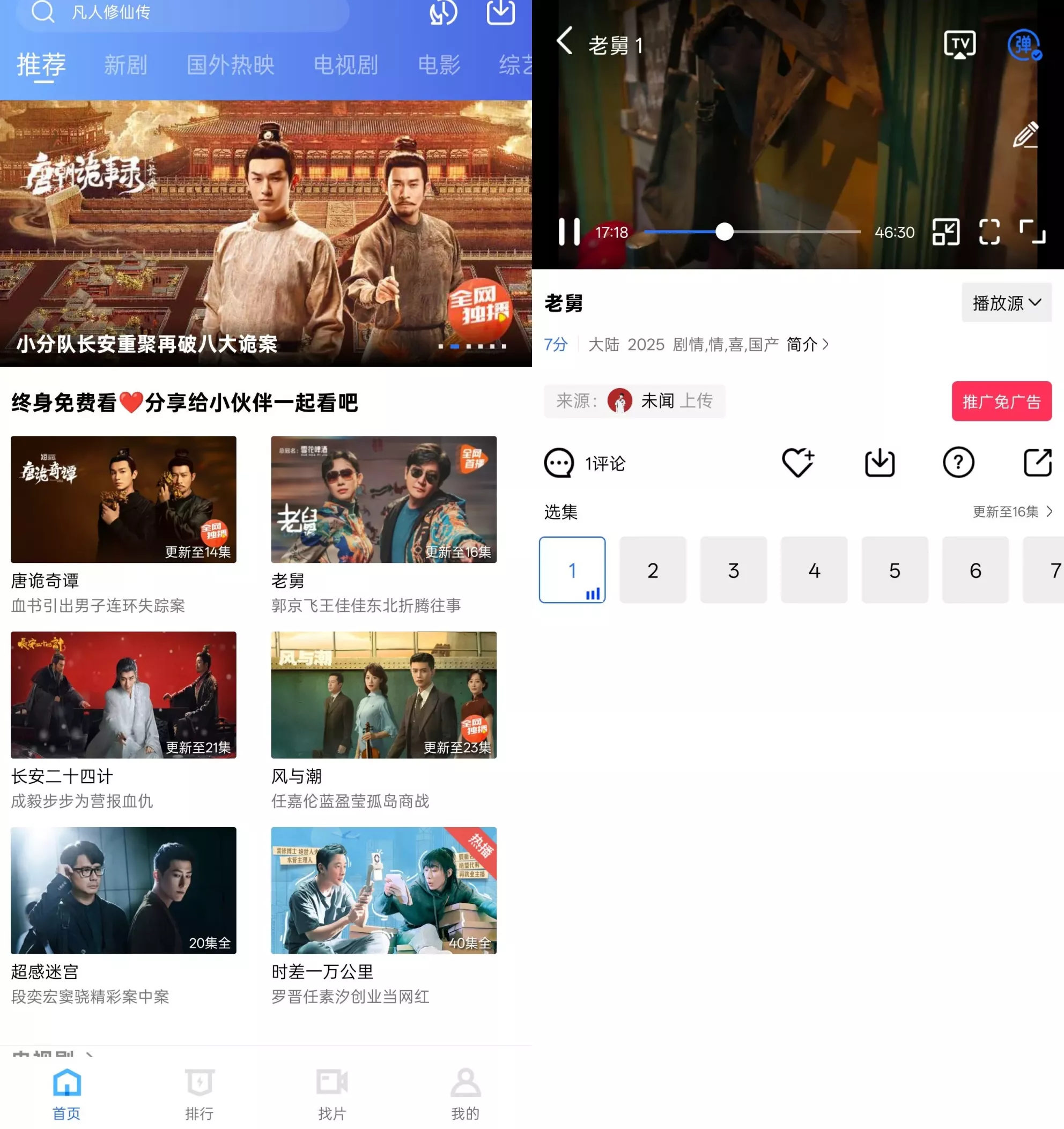Select episode 3 of 老舅
1064x1129 pixels.
pyautogui.click(x=734, y=570)
